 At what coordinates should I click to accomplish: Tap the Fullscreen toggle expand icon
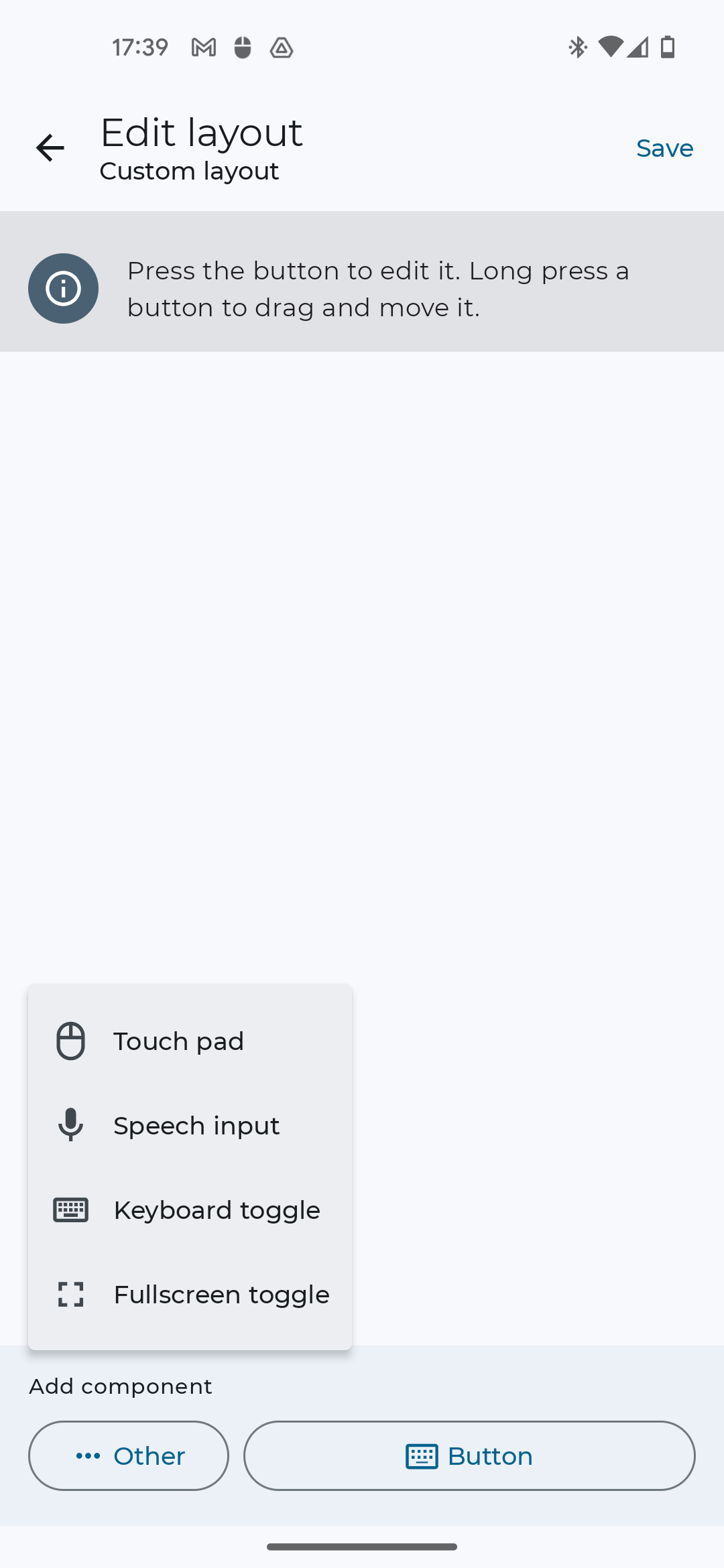click(71, 1294)
